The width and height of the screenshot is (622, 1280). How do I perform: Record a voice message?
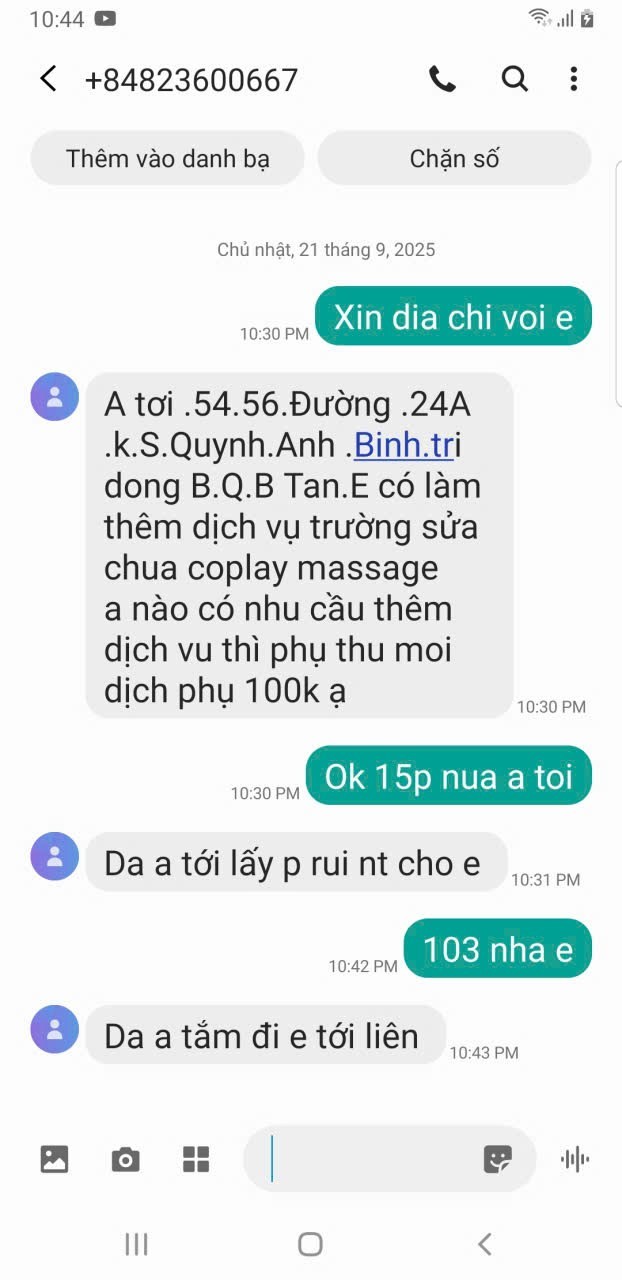(575, 1159)
